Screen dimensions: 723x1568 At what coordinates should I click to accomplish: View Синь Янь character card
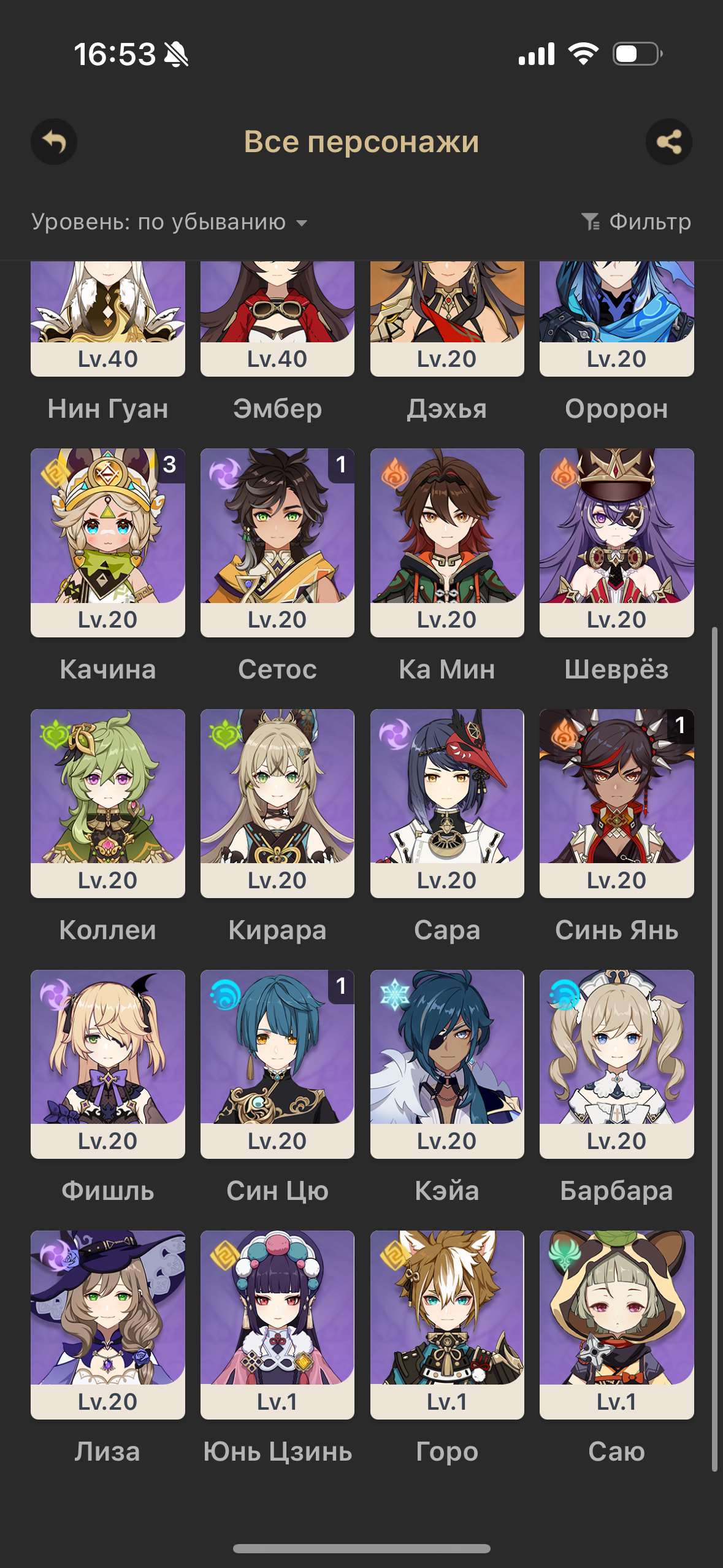616,803
